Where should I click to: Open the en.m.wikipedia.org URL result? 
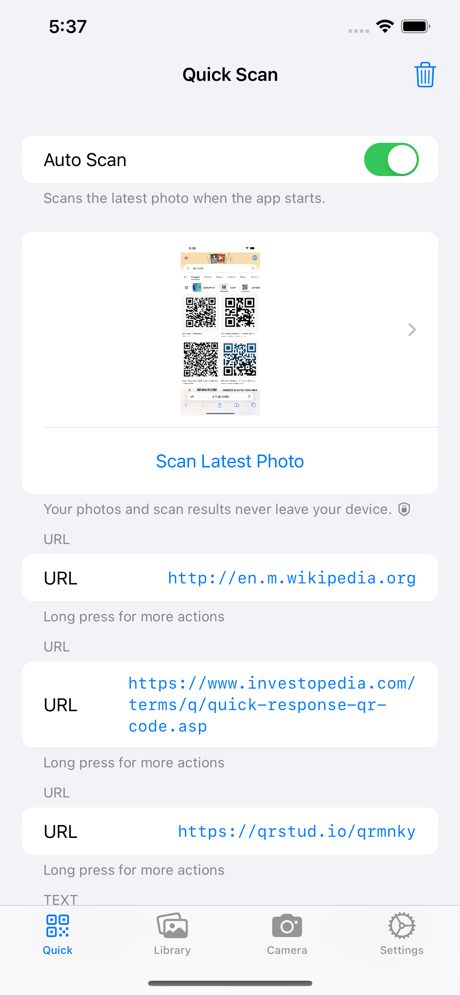[230, 578]
